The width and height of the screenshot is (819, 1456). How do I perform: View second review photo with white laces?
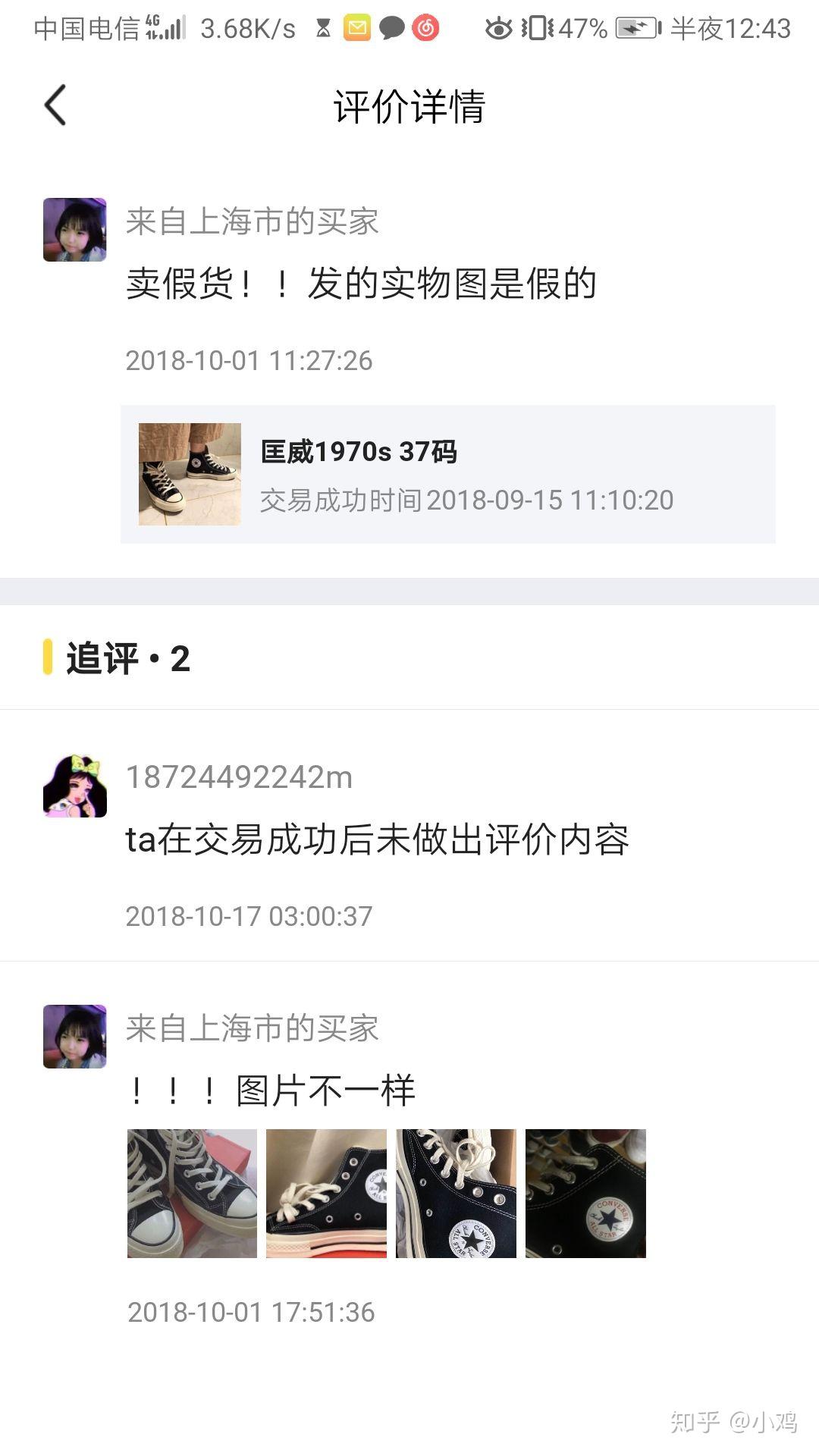click(x=326, y=1194)
